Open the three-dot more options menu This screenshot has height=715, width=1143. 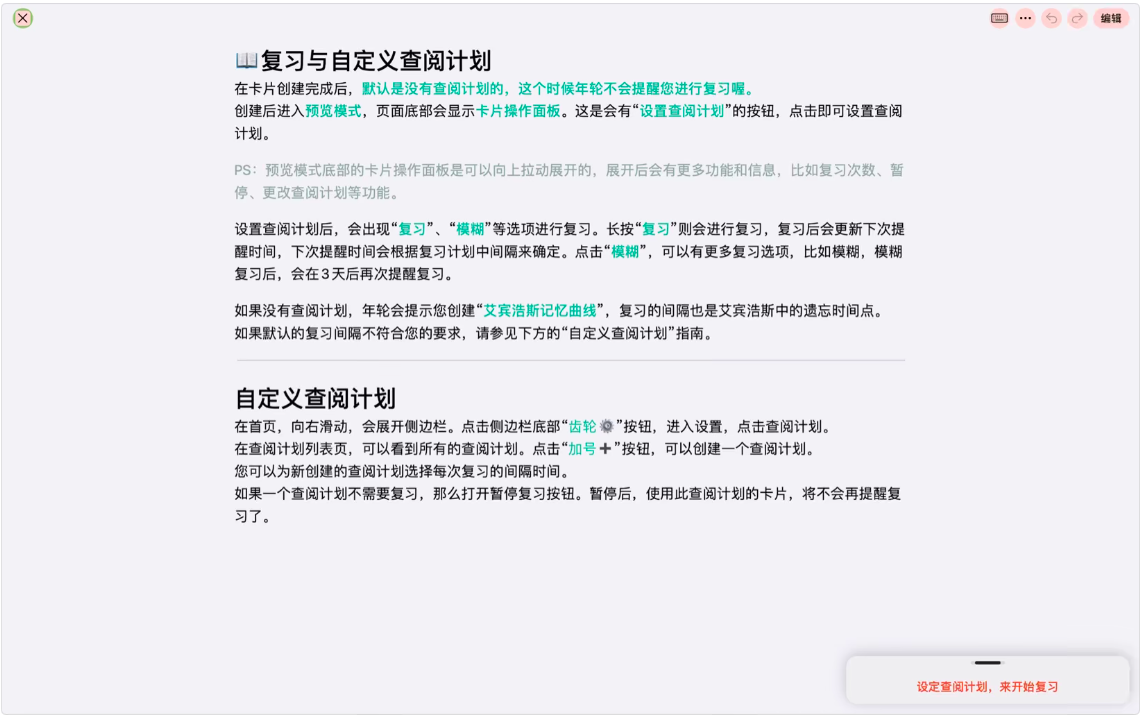[1025, 18]
